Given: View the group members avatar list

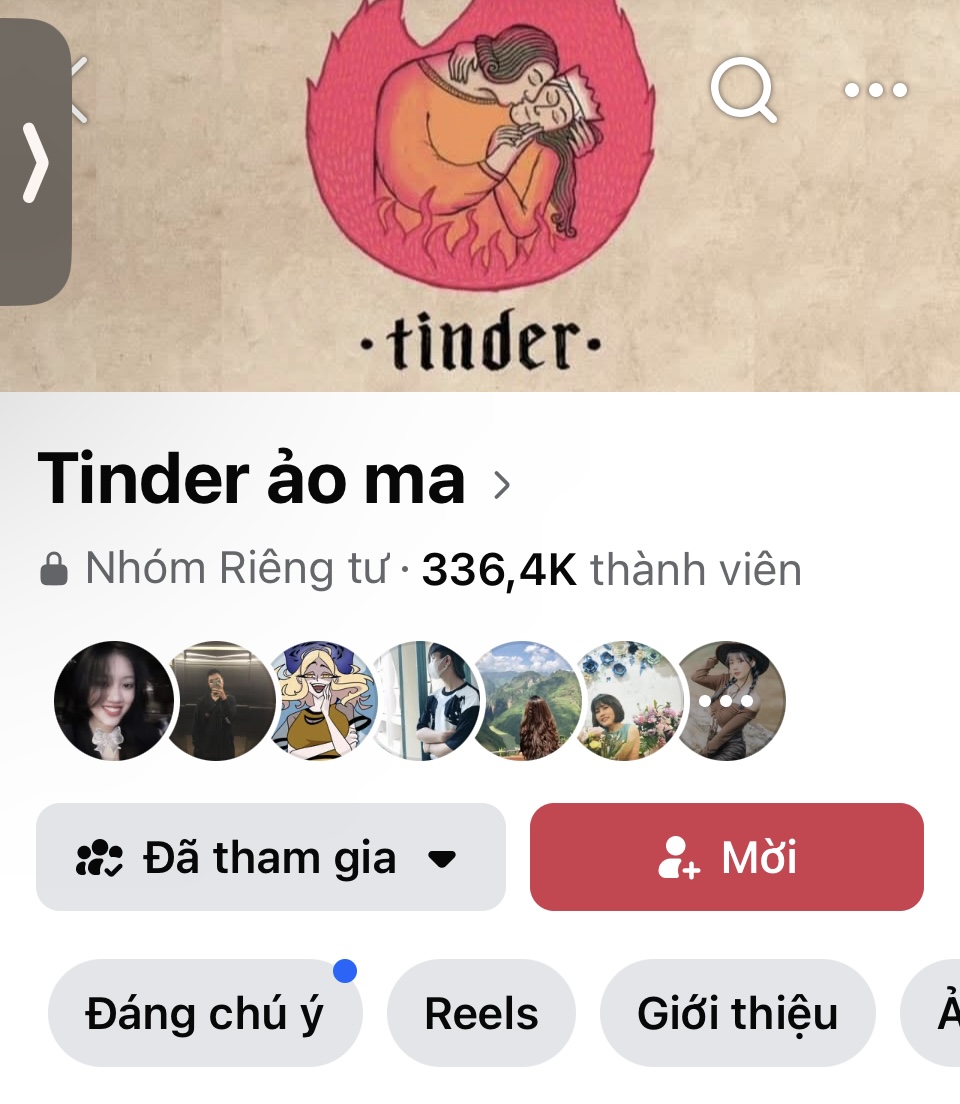Looking at the screenshot, I should [x=419, y=701].
